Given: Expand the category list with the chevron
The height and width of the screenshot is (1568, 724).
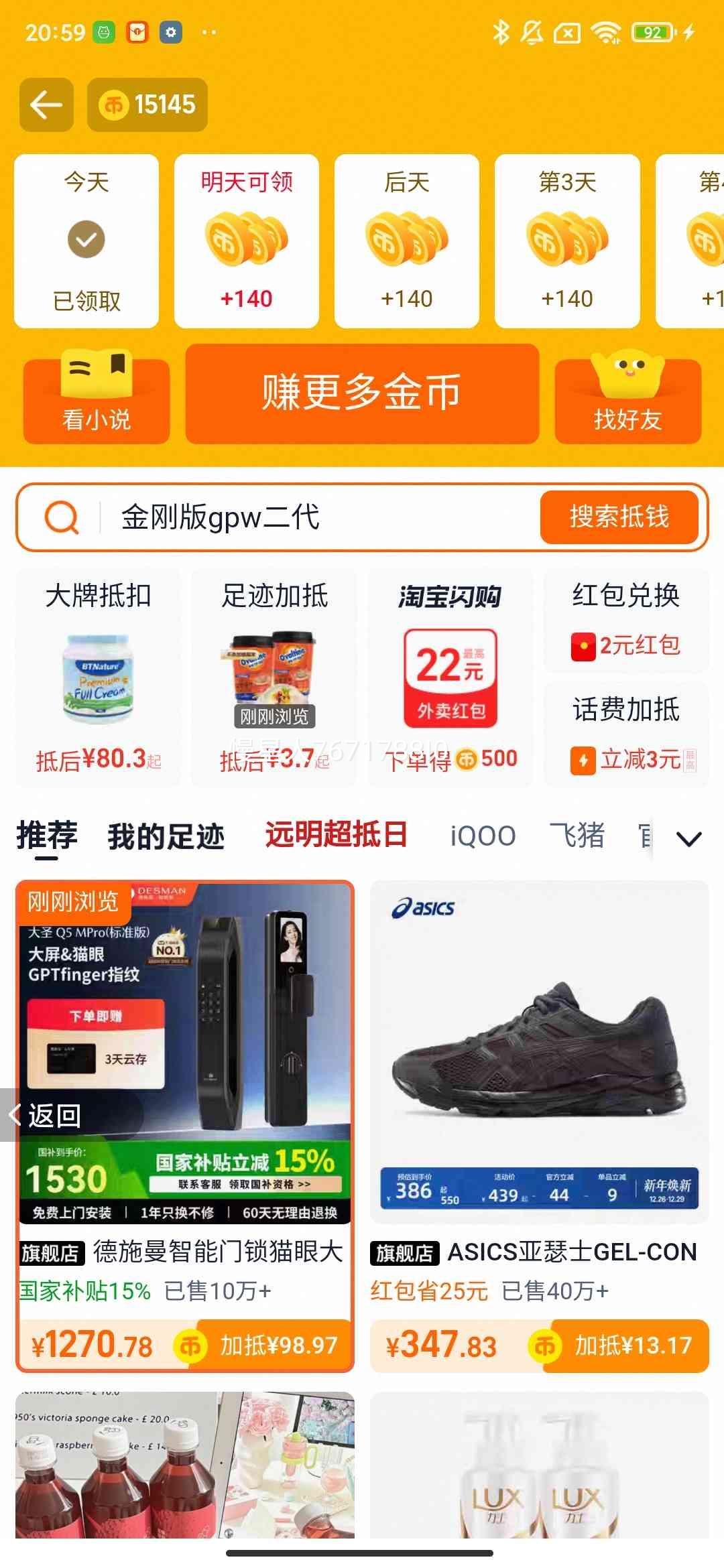Looking at the screenshot, I should click(x=688, y=838).
